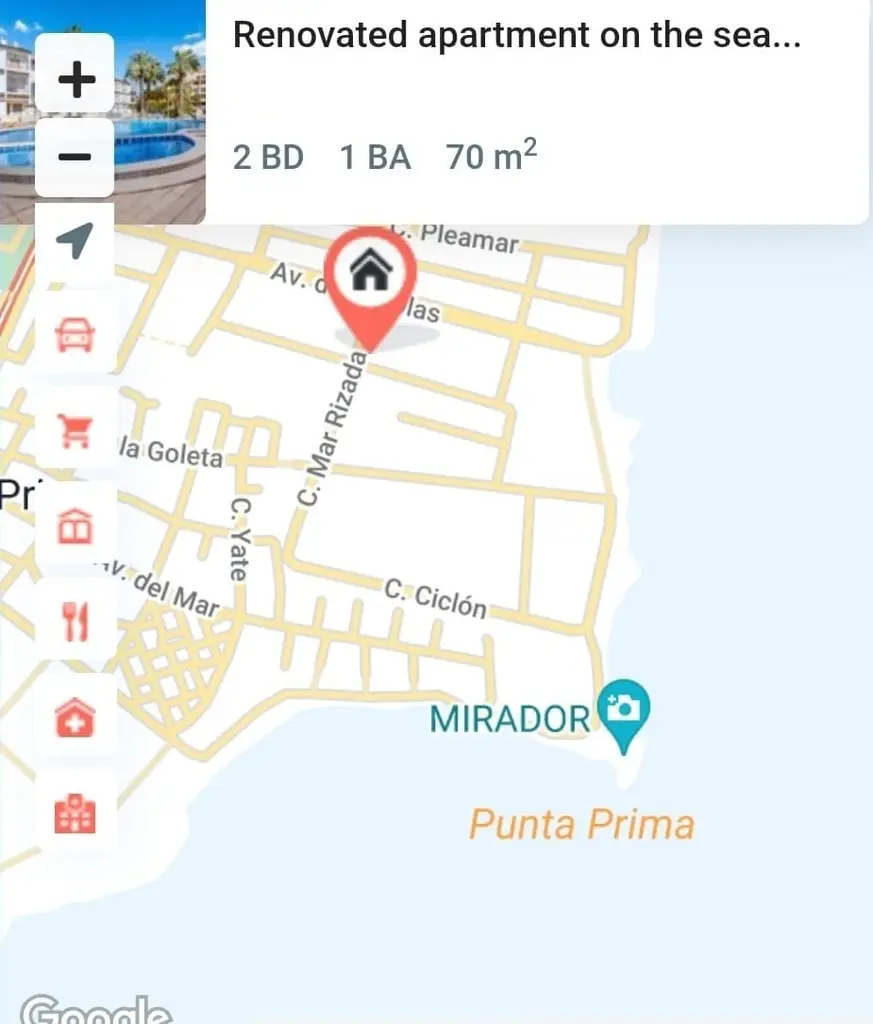
Task: Show nearby restaurants with fork icon
Action: [x=75, y=621]
